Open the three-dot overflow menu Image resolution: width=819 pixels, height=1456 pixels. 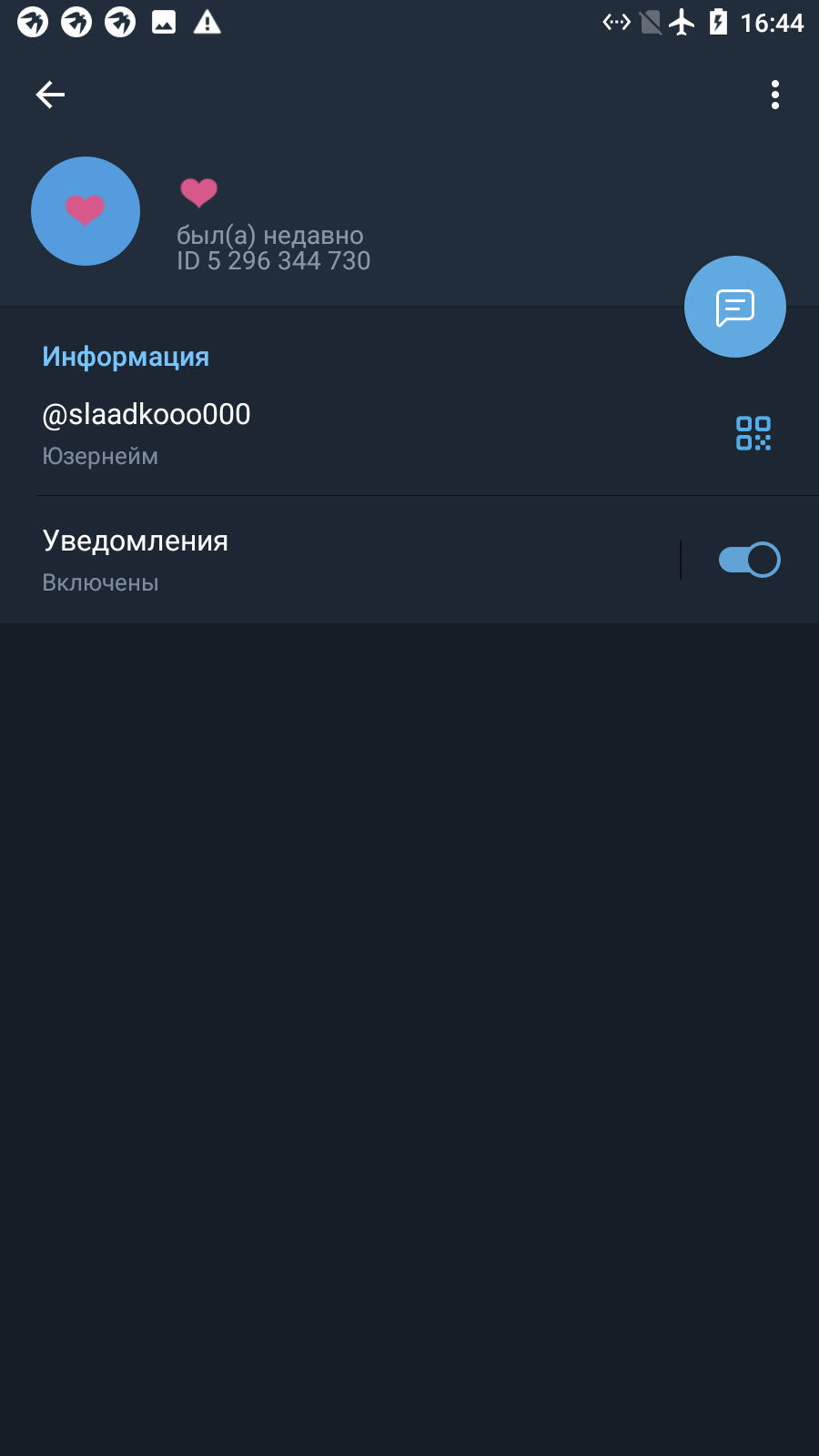pos(775,95)
